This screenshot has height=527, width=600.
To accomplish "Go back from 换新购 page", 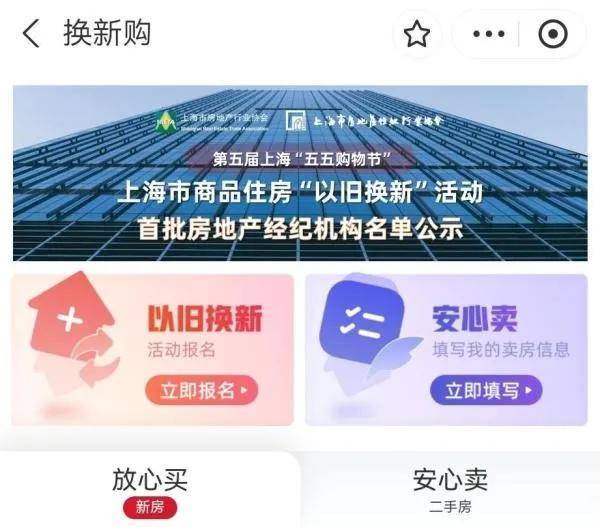I will [31, 34].
